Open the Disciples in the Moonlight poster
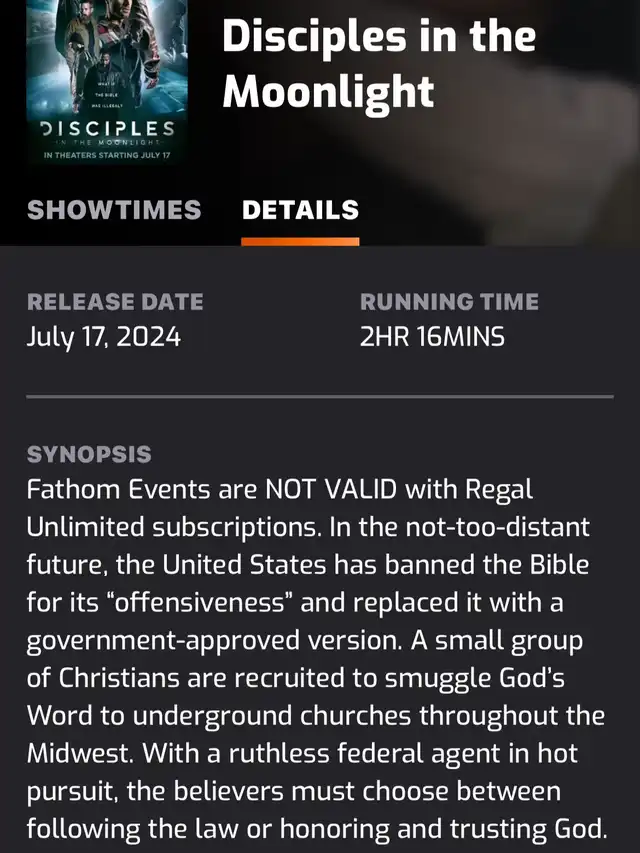This screenshot has width=640, height=853. click(x=108, y=80)
